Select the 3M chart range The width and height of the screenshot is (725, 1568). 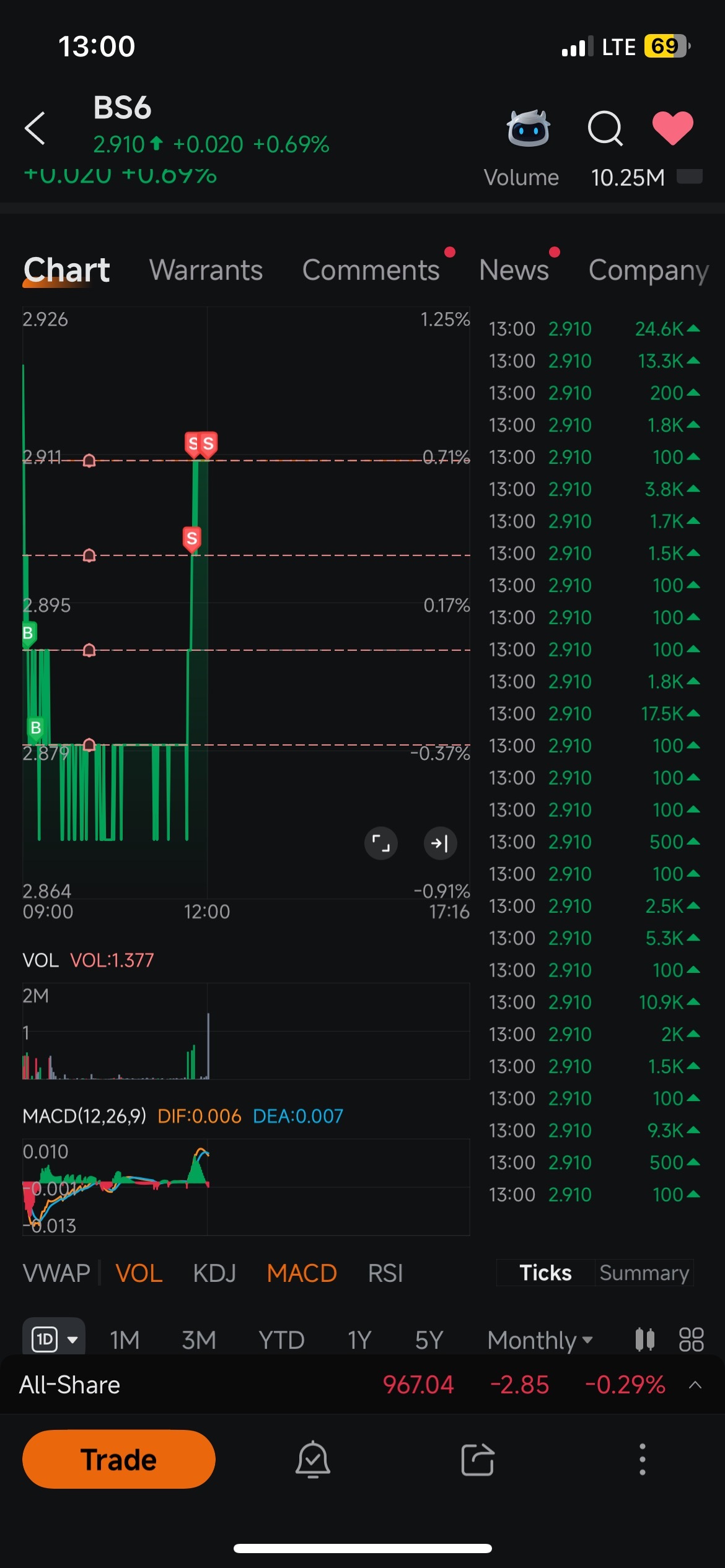[x=199, y=1340]
